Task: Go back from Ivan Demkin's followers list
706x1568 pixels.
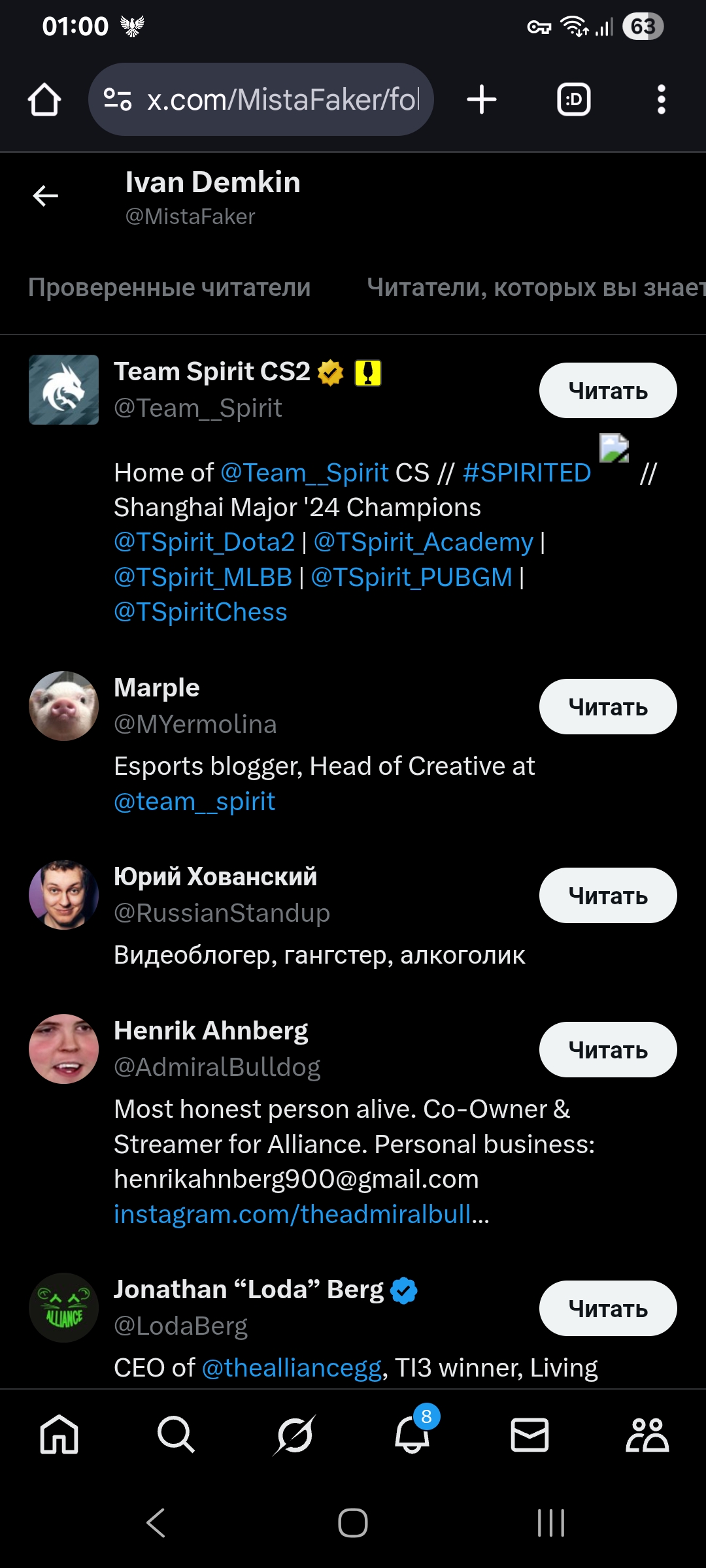Action: pyautogui.click(x=46, y=195)
